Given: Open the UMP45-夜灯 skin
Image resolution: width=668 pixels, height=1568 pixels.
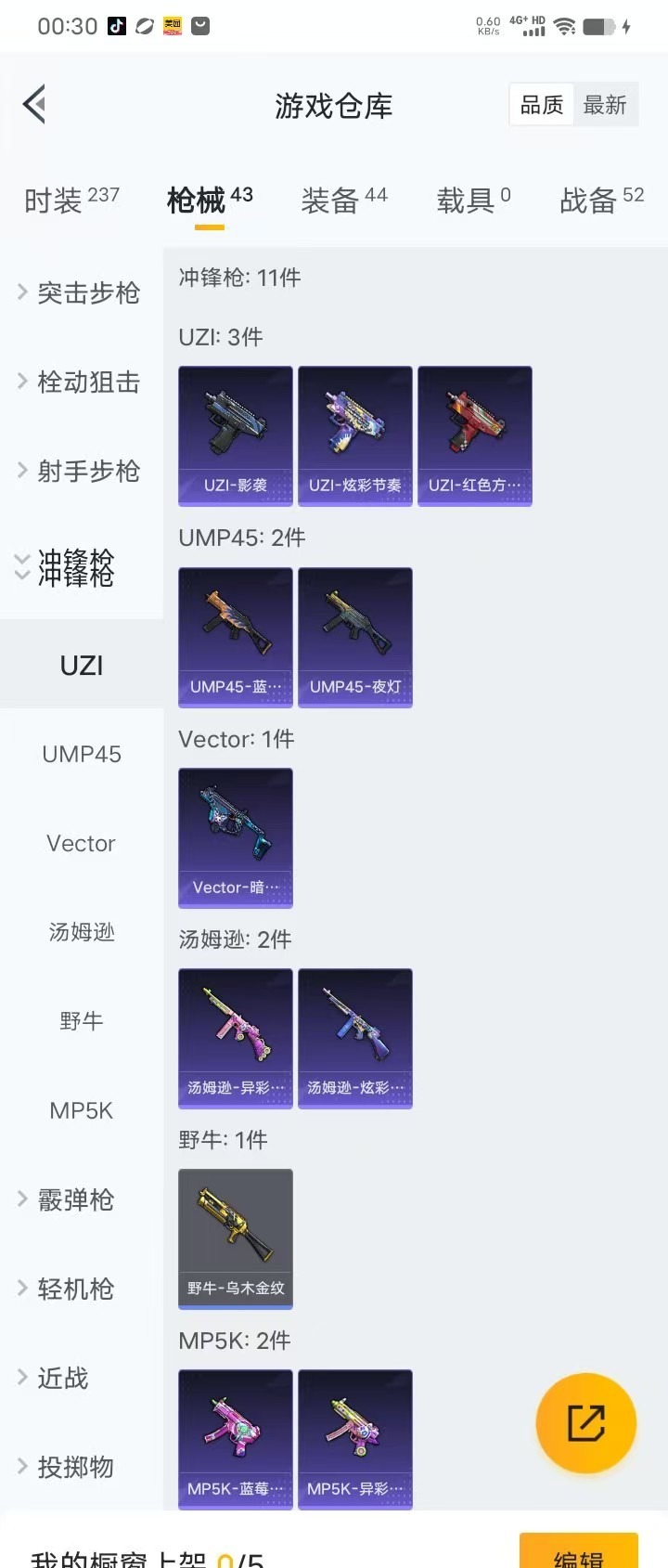Looking at the screenshot, I should pyautogui.click(x=355, y=637).
